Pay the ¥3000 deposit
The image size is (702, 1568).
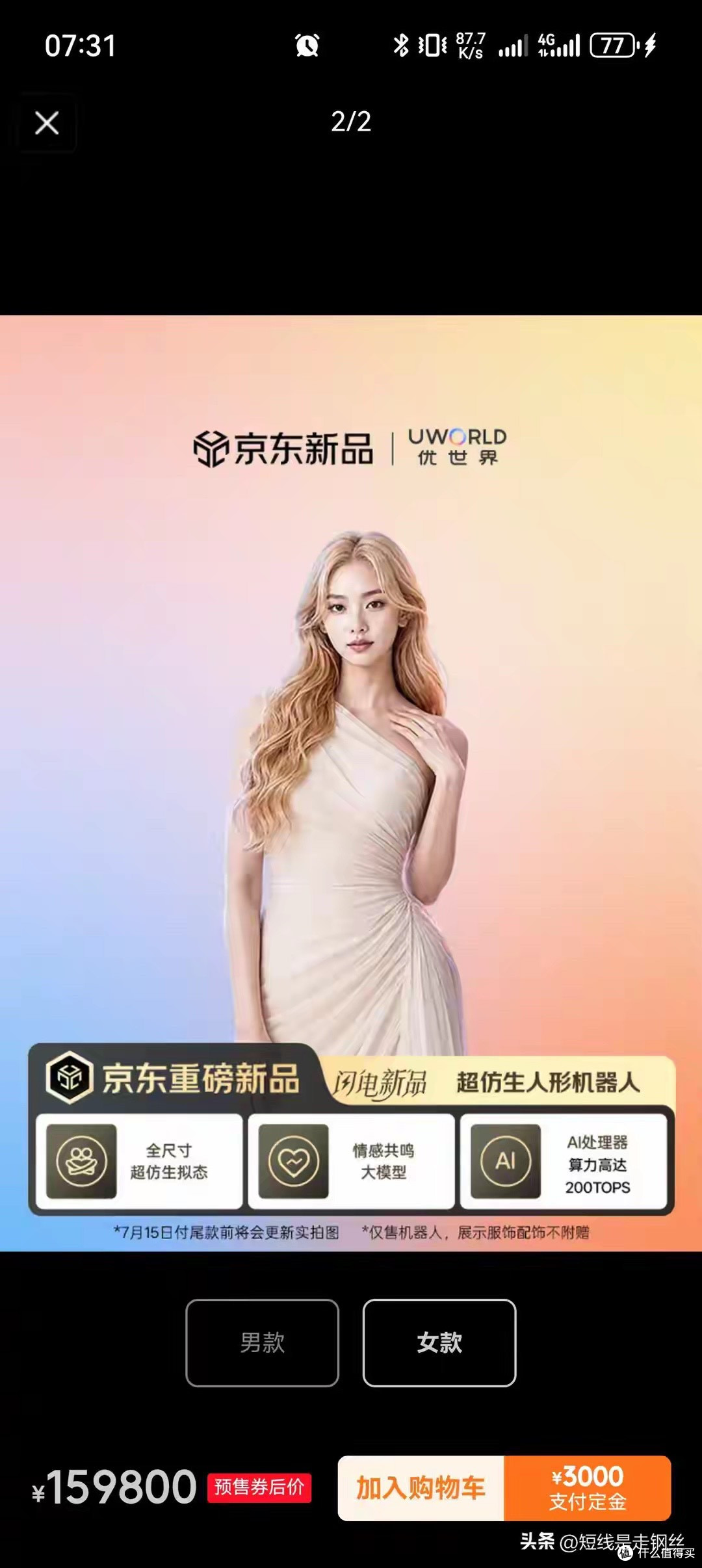tap(588, 1488)
